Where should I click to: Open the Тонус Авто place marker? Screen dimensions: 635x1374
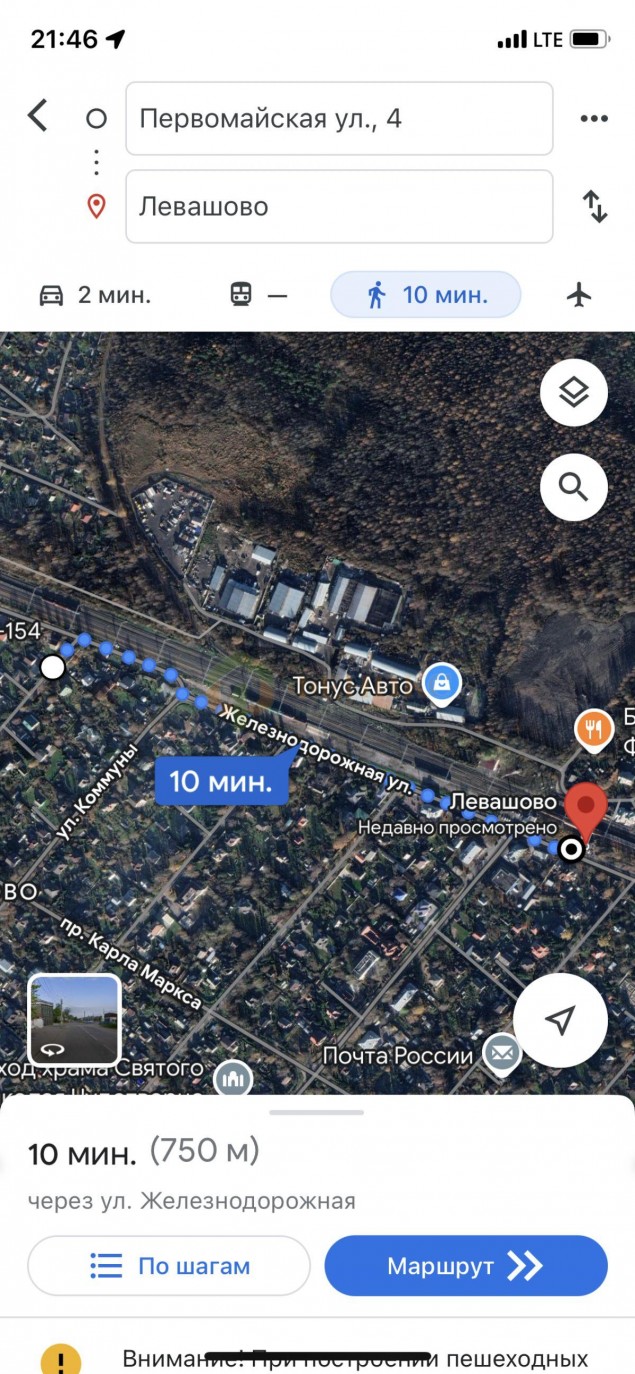point(441,683)
